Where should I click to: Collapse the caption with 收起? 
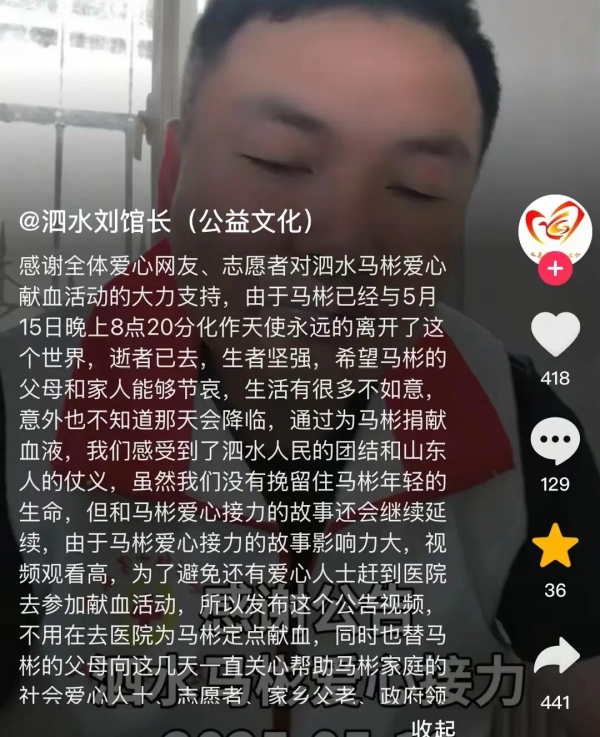pos(434,726)
